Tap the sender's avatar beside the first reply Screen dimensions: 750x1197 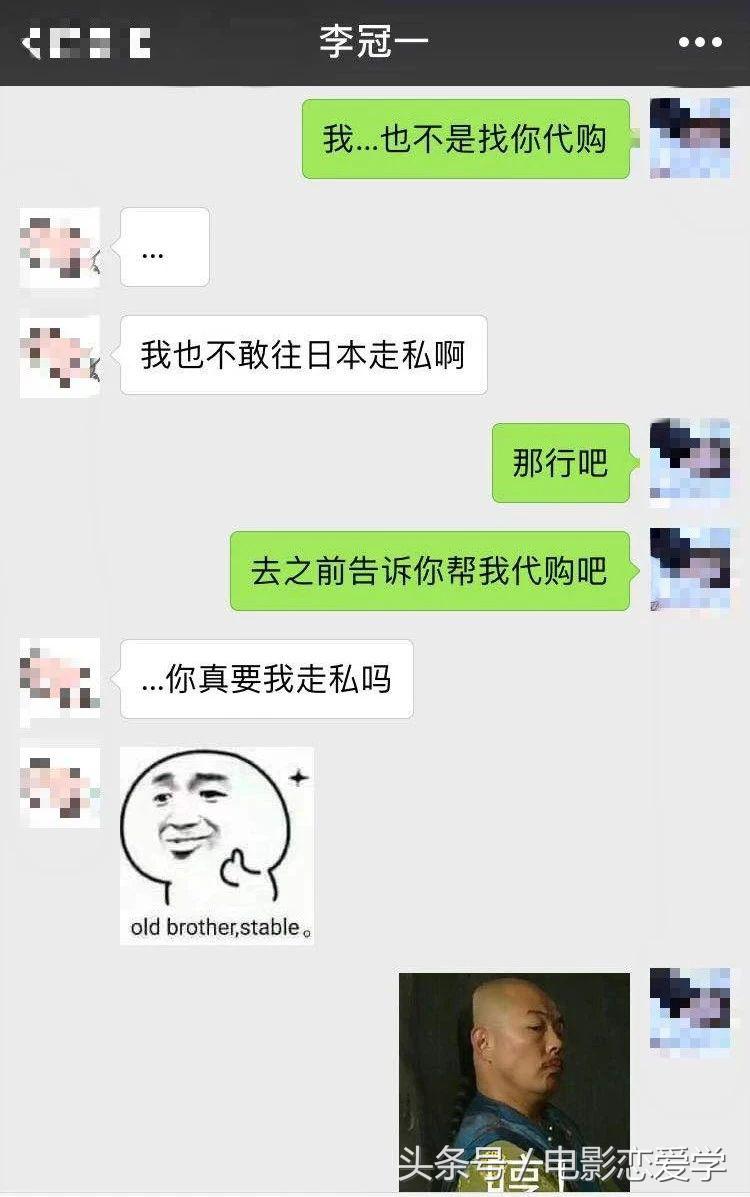click(59, 246)
